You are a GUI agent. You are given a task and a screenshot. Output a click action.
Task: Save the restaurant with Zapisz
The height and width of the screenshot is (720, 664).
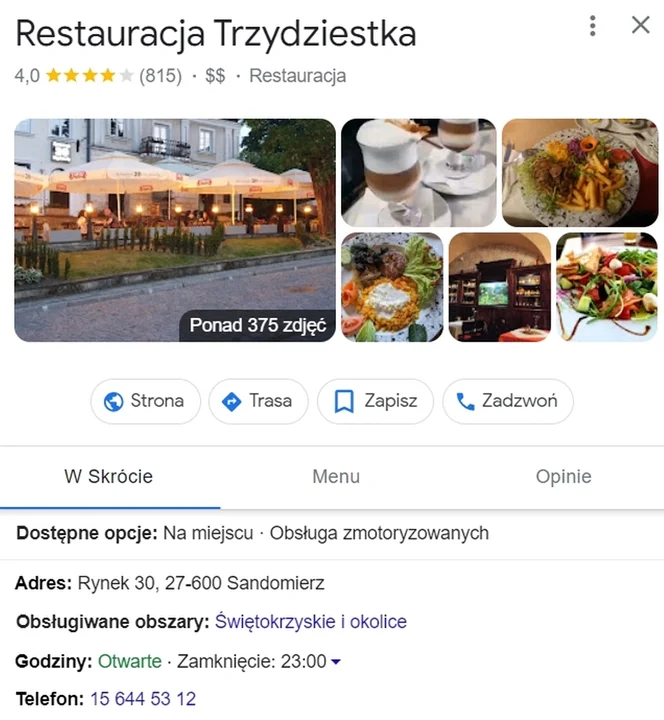(x=375, y=401)
